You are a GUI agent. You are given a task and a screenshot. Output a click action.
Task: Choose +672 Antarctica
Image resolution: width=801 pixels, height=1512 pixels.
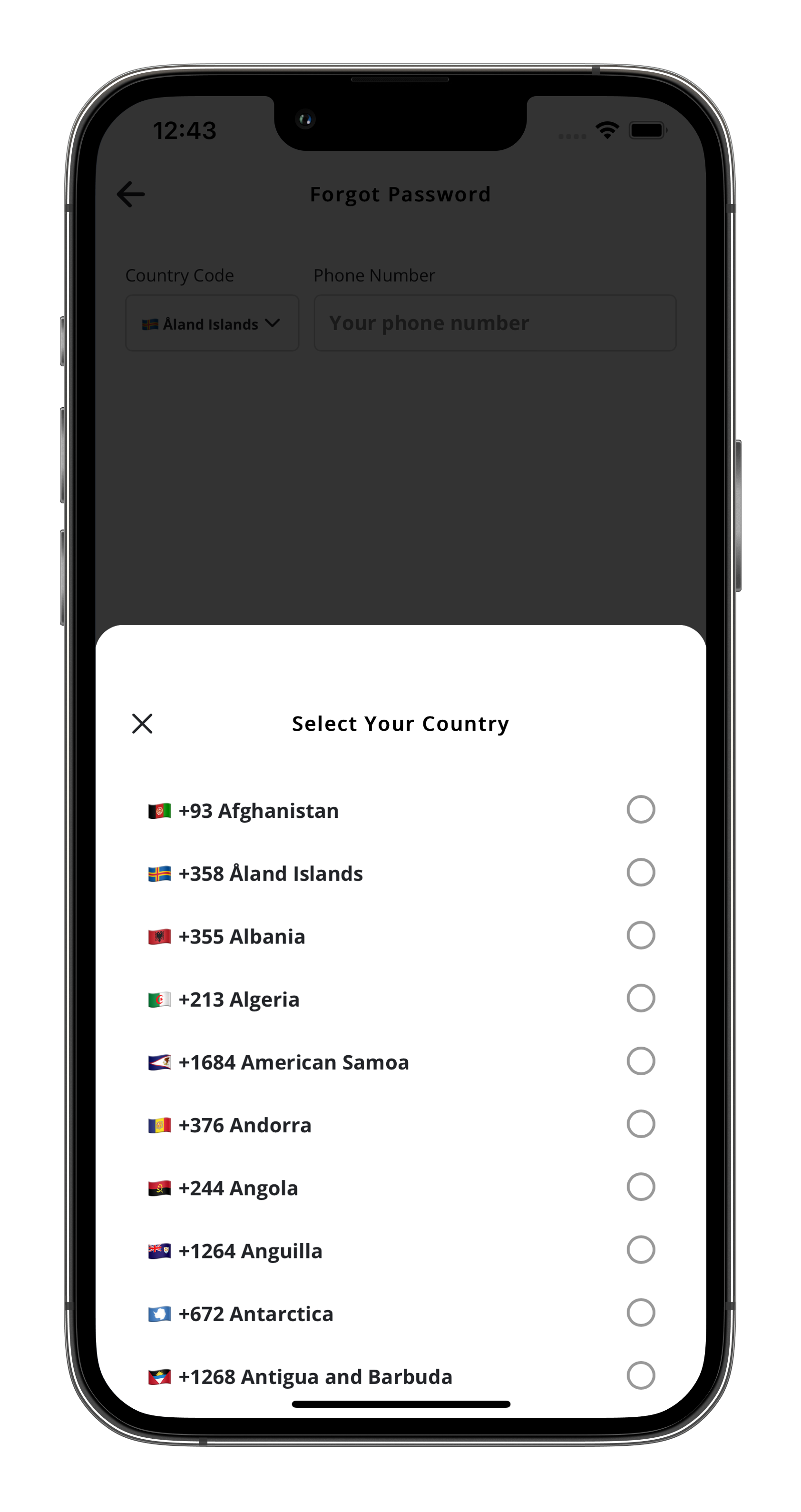tap(401, 1313)
